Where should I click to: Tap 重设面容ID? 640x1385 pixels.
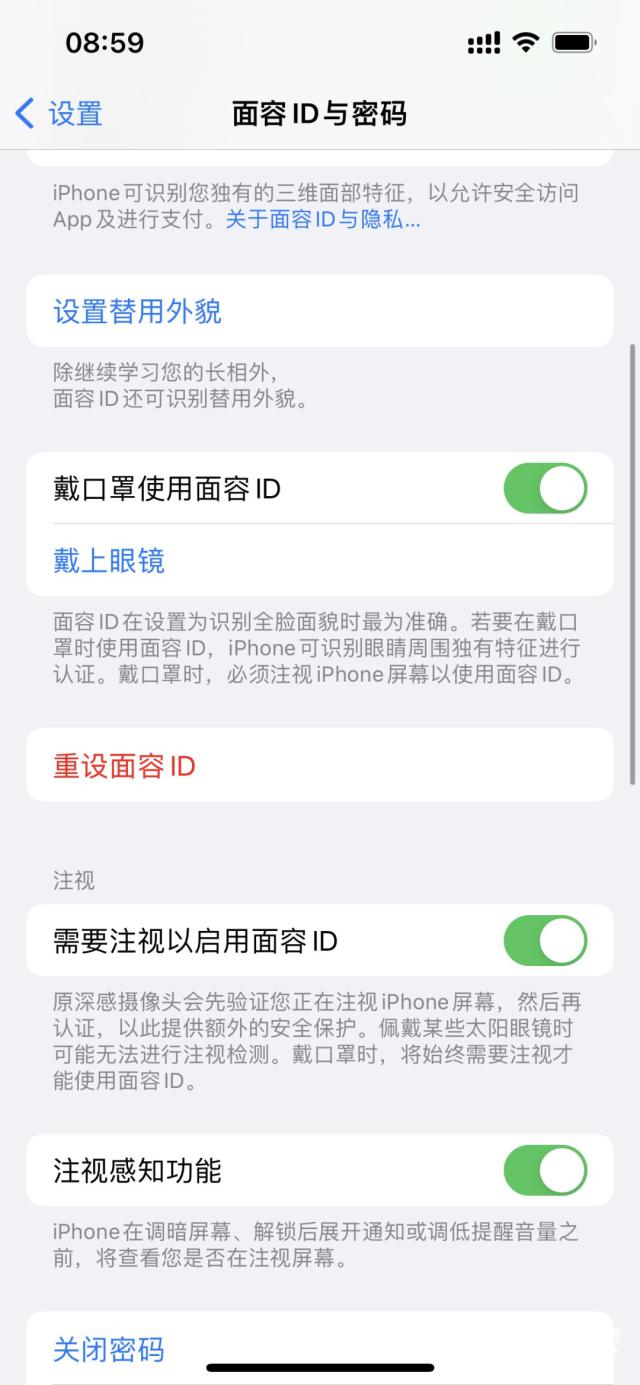pyautogui.click(x=320, y=765)
